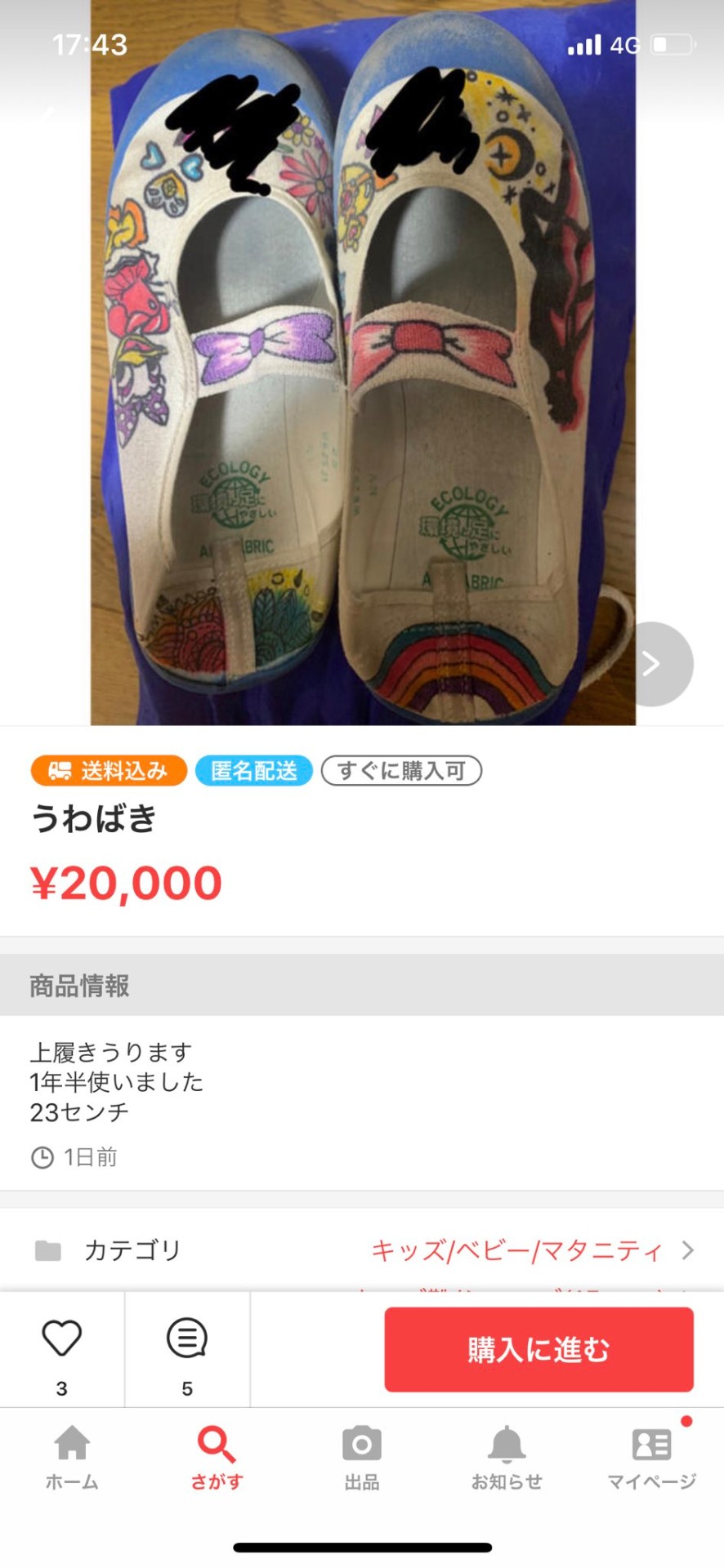Open the お知らせ notifications tab
724x1568 pixels.
pos(507,1458)
